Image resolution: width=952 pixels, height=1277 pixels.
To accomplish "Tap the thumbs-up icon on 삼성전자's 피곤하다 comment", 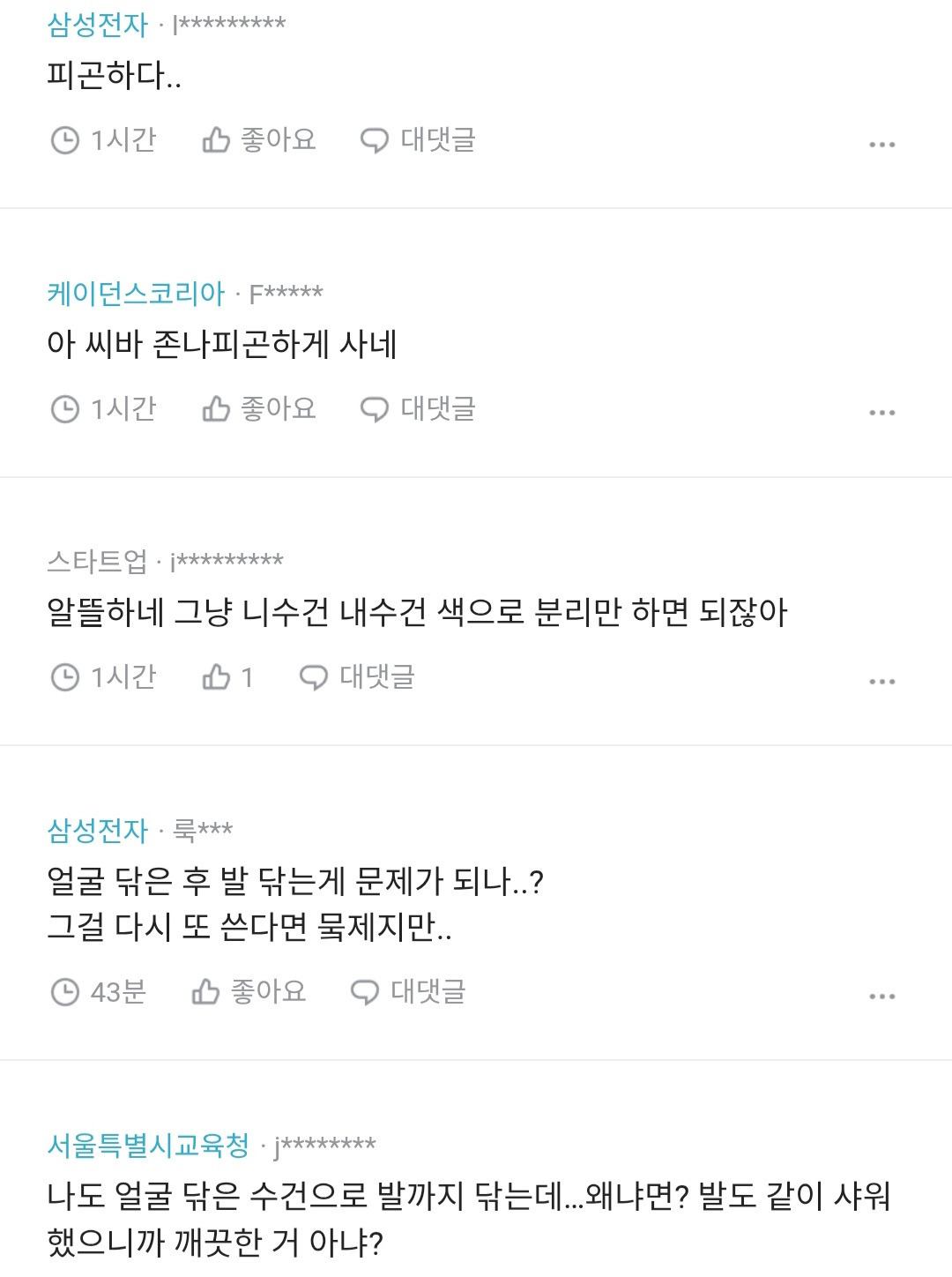I will tap(214, 139).
